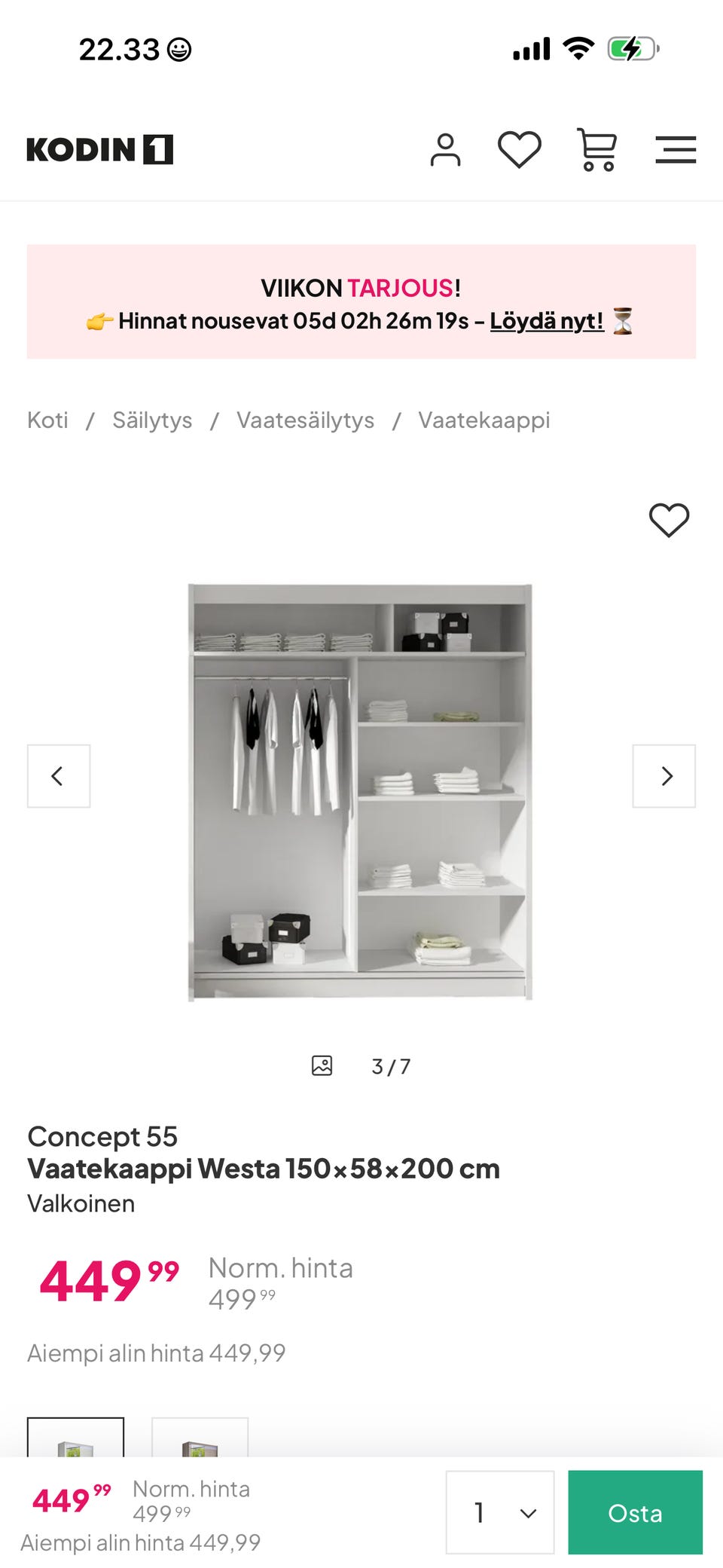Follow the Löydä nyt! link
723x1568 pixels.
pos(547,321)
